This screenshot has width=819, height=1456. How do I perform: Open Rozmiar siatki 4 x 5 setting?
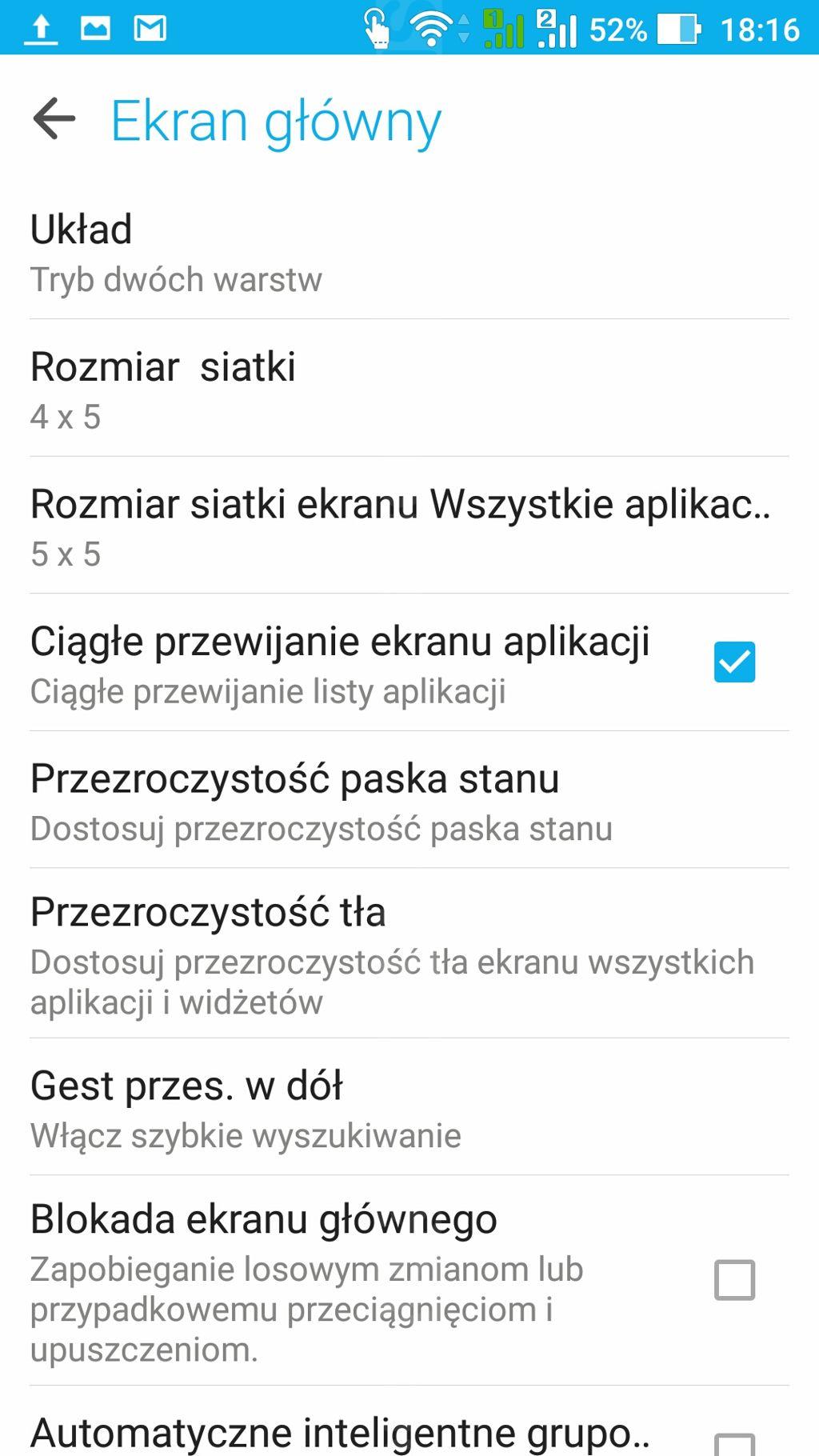click(409, 388)
